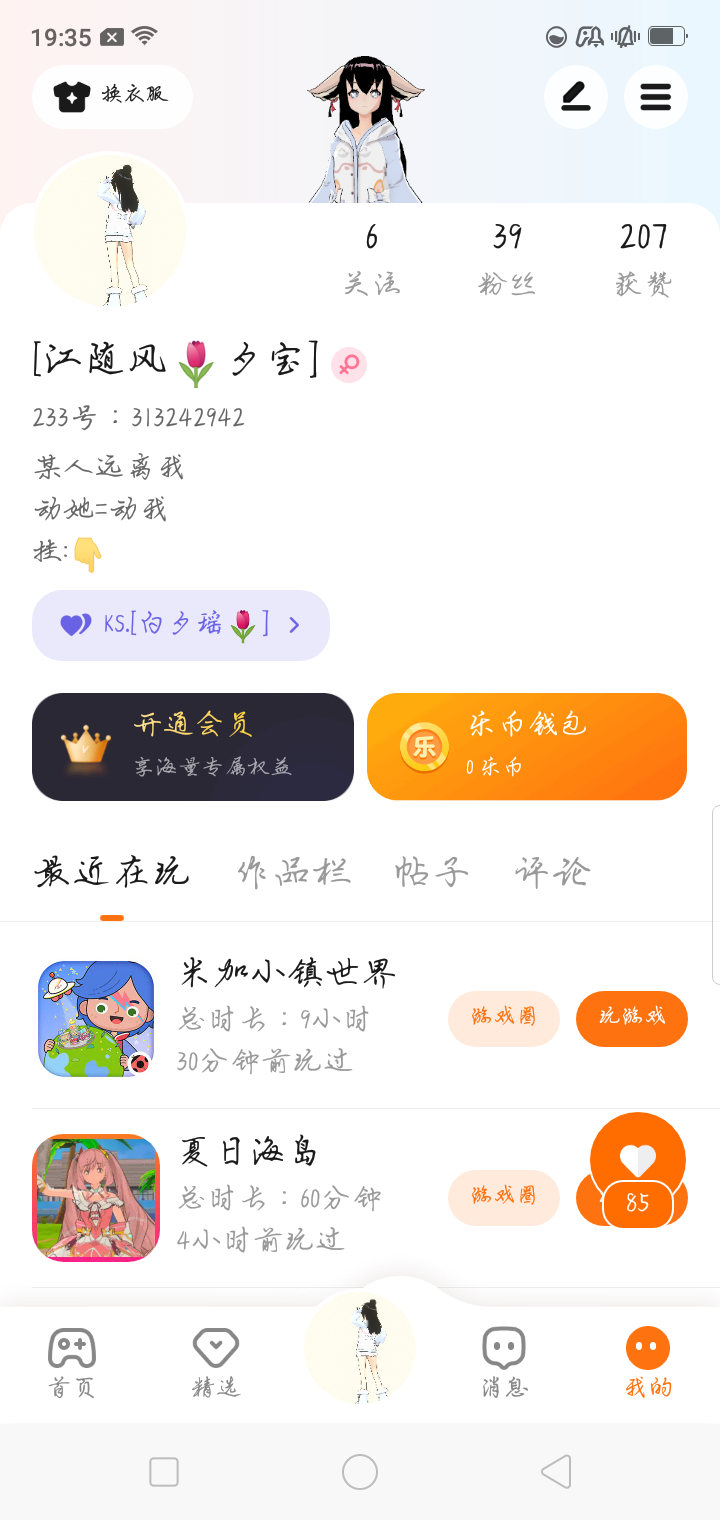Image resolution: width=720 pixels, height=1520 pixels.
Task: Switch to the 作品栏 tab
Action: [294, 872]
